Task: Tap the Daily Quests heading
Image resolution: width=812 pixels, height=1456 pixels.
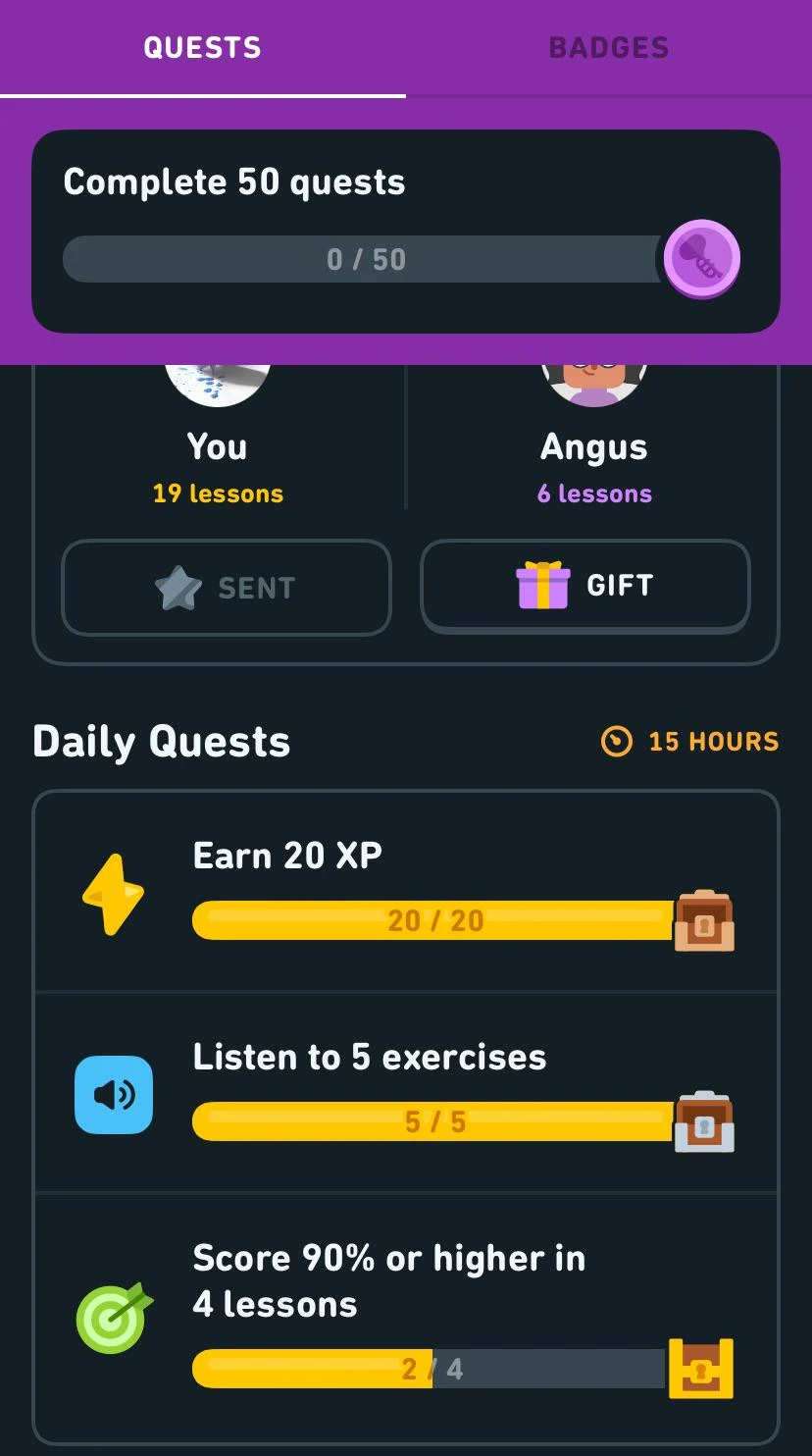Action: pos(161,741)
